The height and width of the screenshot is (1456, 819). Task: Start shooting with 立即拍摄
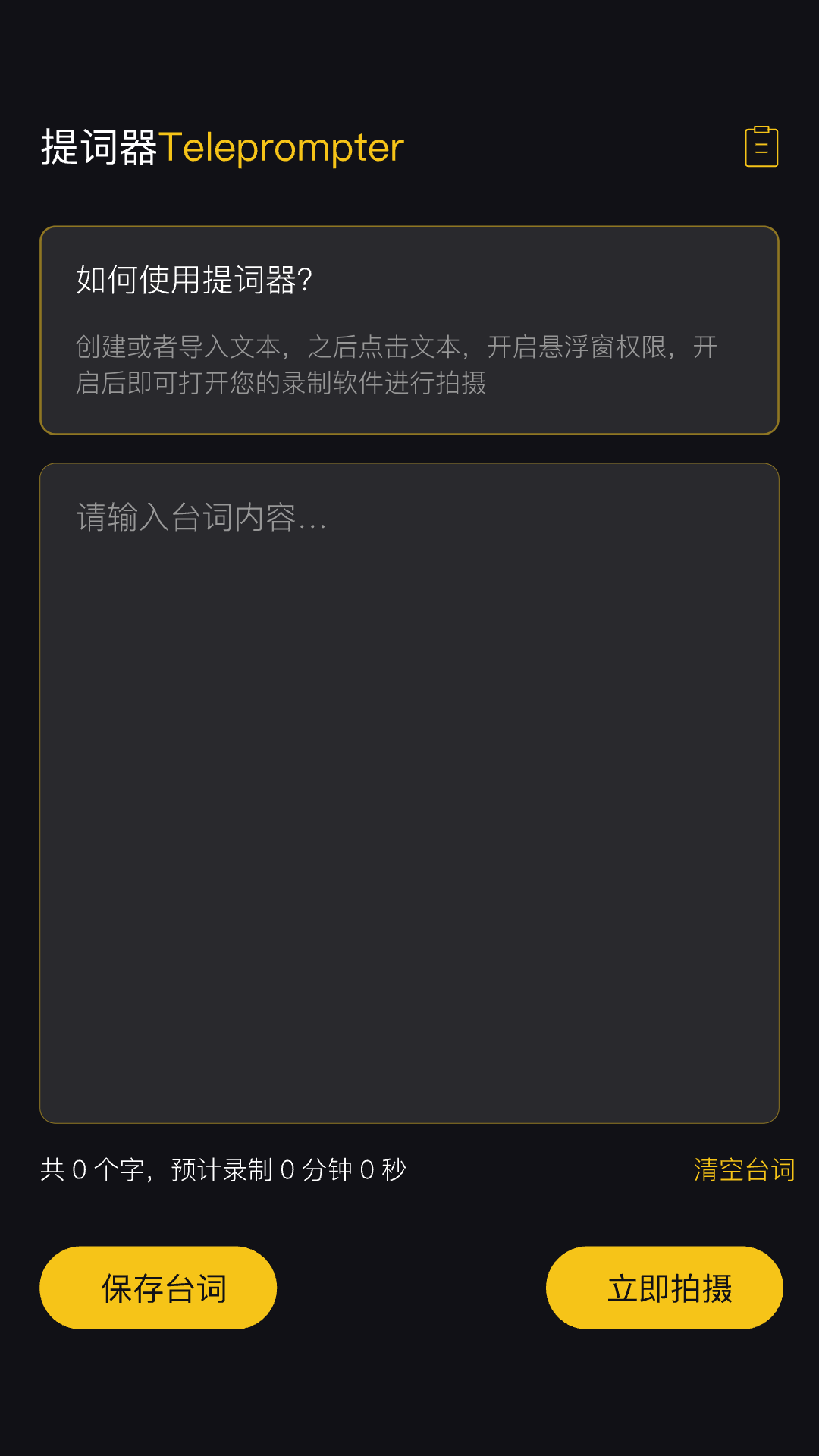tap(664, 1288)
